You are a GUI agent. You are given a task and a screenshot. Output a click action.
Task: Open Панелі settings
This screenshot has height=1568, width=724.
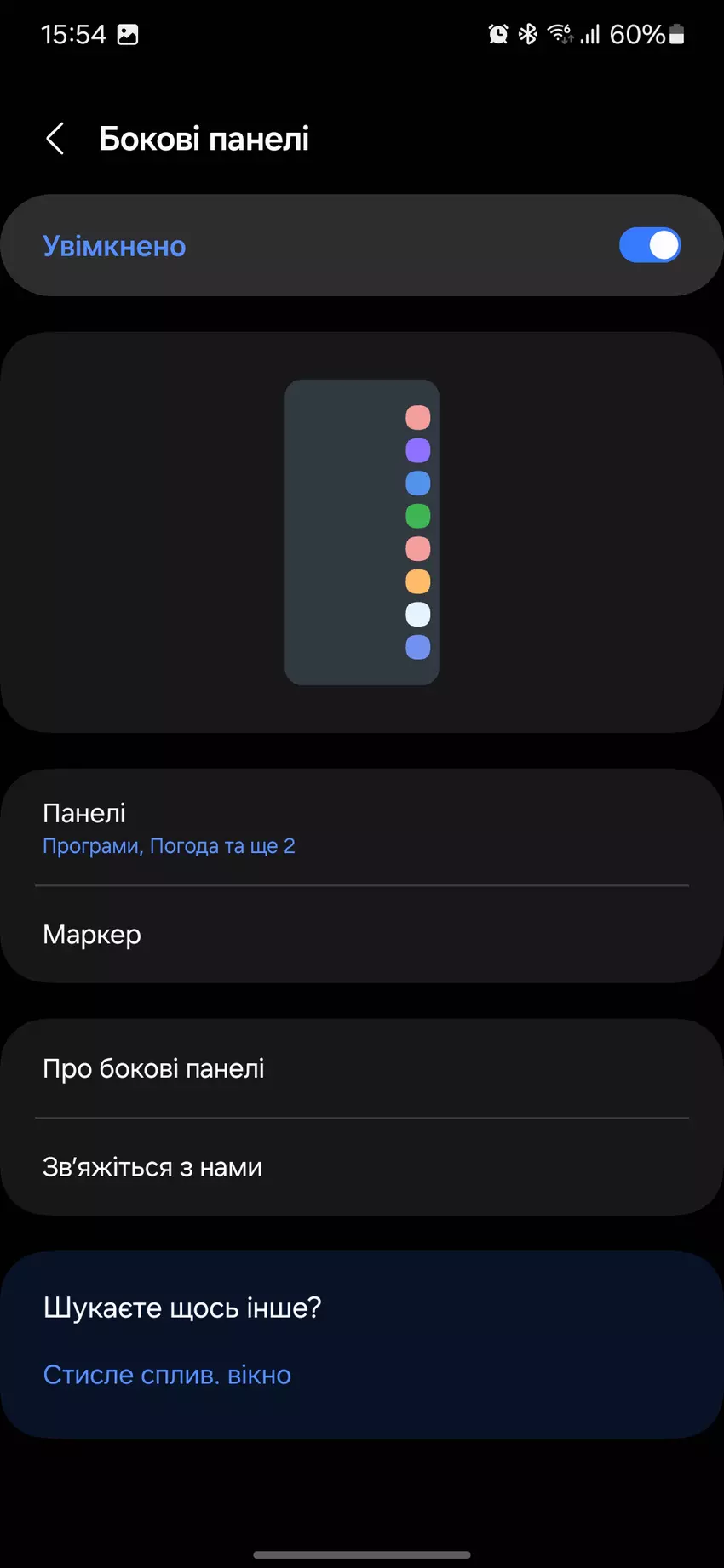tap(361, 827)
